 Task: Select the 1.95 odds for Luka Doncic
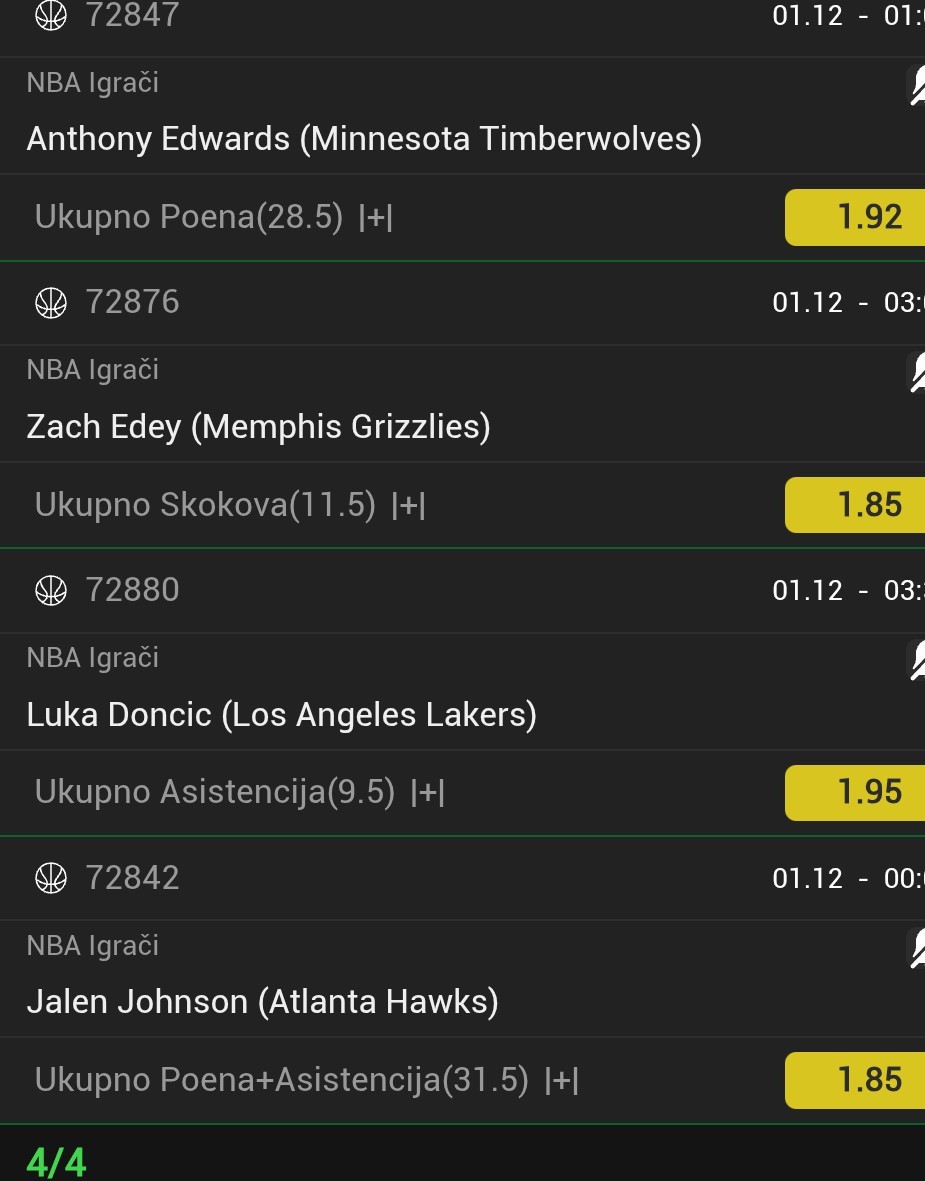[856, 792]
